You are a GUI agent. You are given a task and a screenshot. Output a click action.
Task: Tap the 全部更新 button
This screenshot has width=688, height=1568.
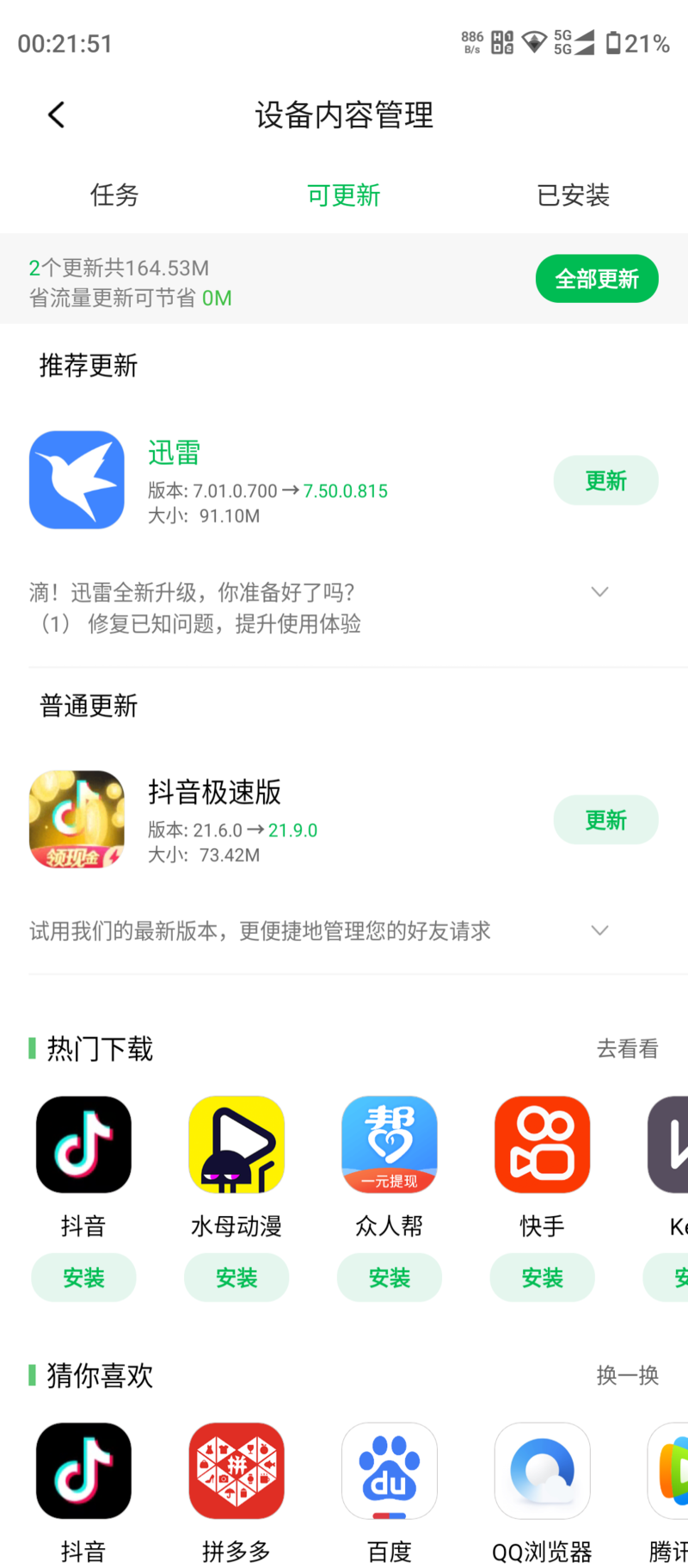click(597, 279)
